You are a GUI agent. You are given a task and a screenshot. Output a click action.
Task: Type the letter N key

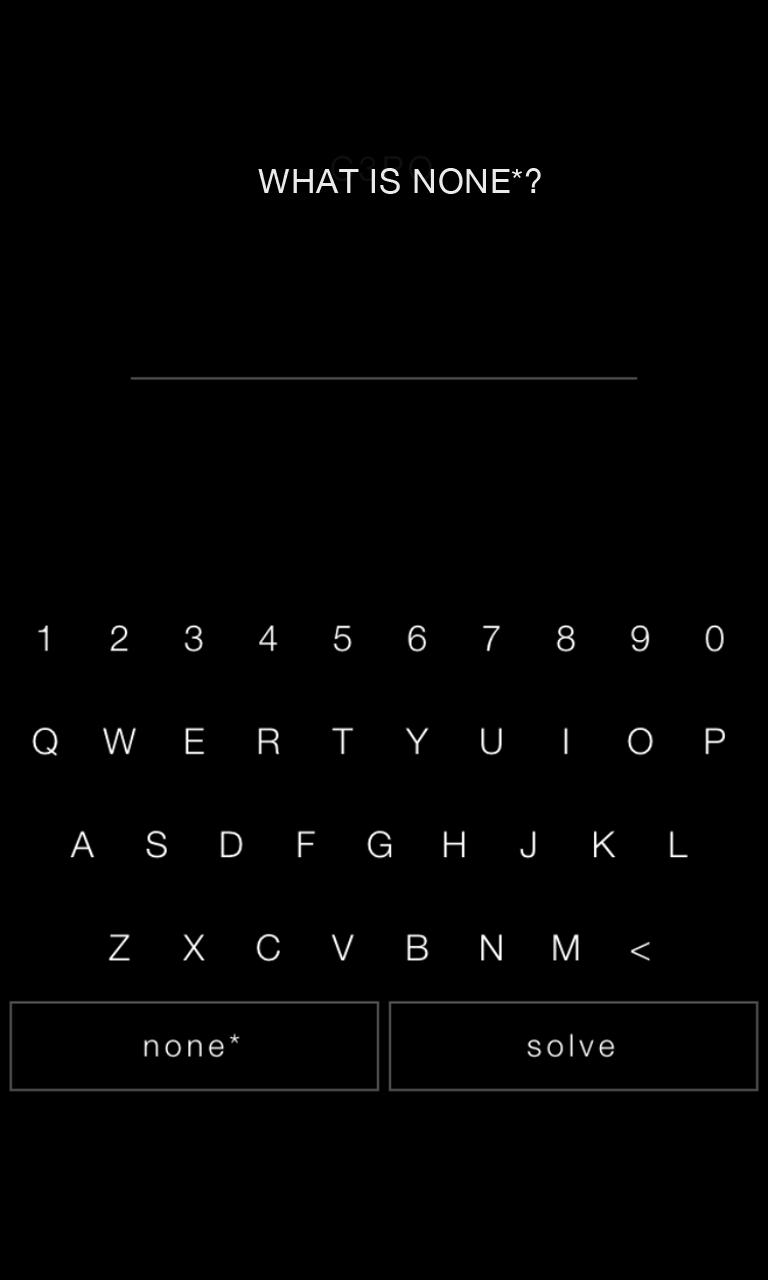coord(491,948)
